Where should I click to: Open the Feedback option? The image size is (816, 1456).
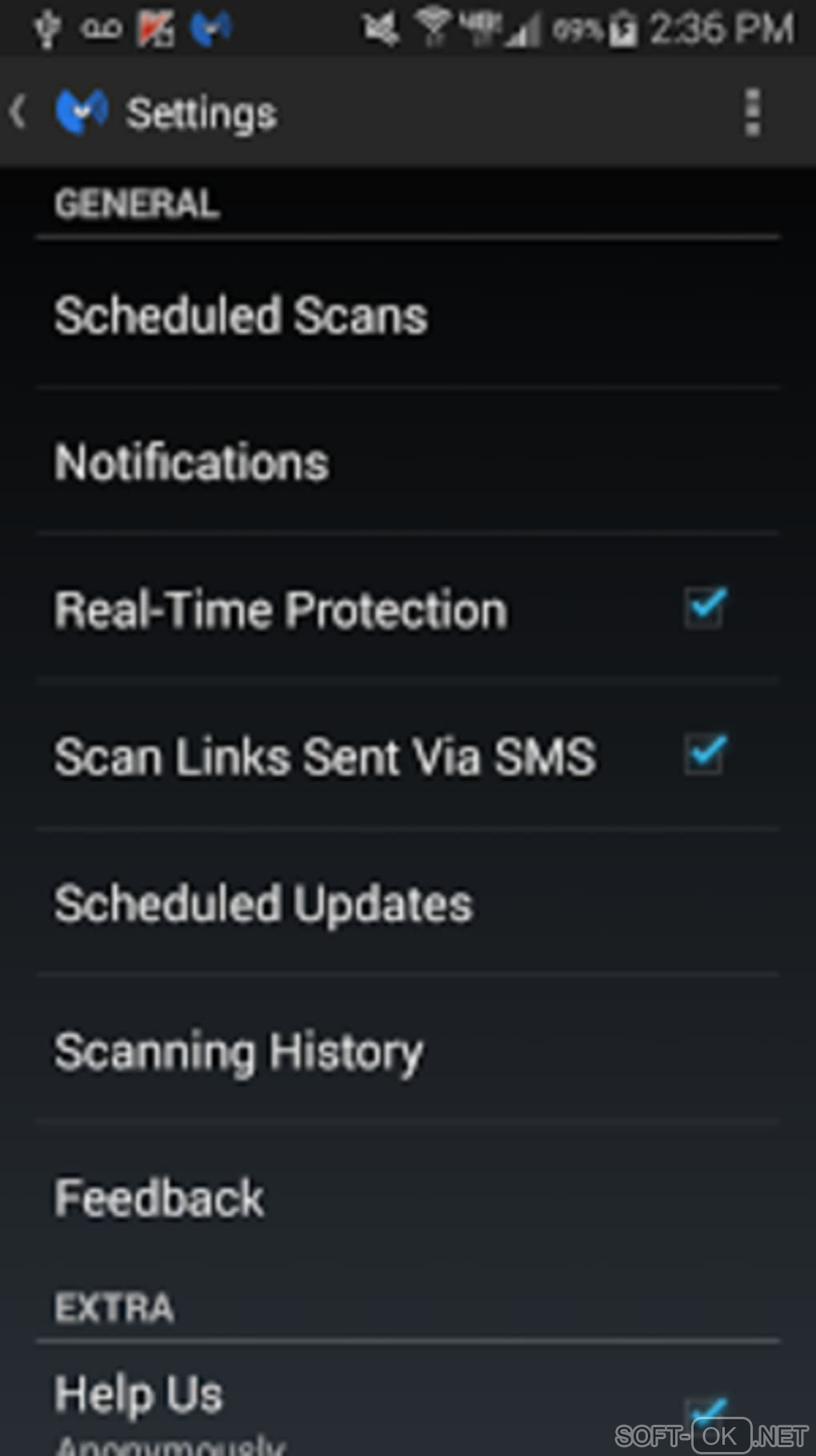coord(160,1198)
